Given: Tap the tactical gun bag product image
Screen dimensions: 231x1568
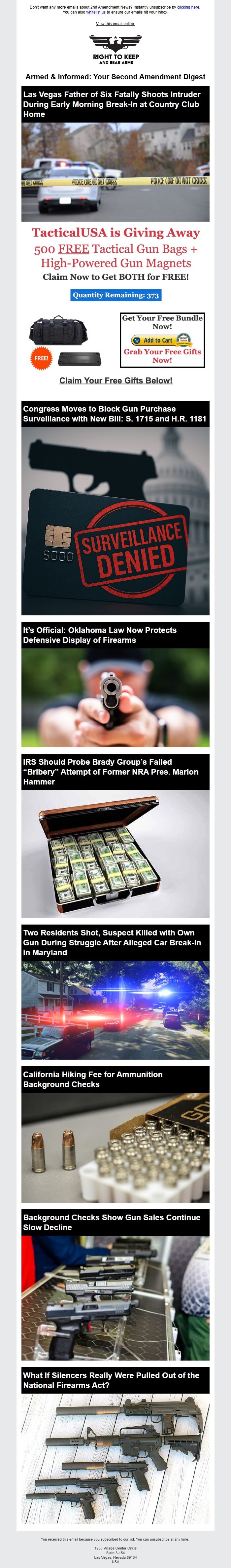Looking at the screenshot, I should pyautogui.click(x=58, y=331).
